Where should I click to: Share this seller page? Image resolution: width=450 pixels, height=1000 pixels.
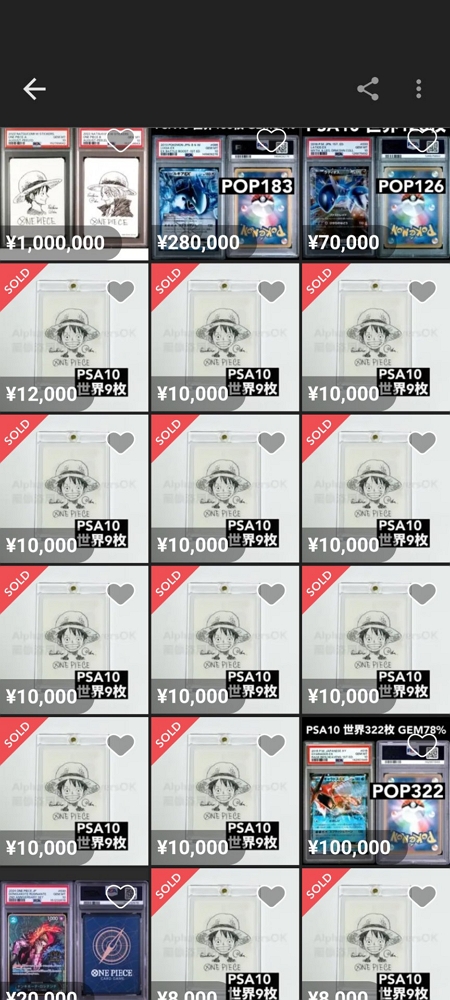[368, 89]
